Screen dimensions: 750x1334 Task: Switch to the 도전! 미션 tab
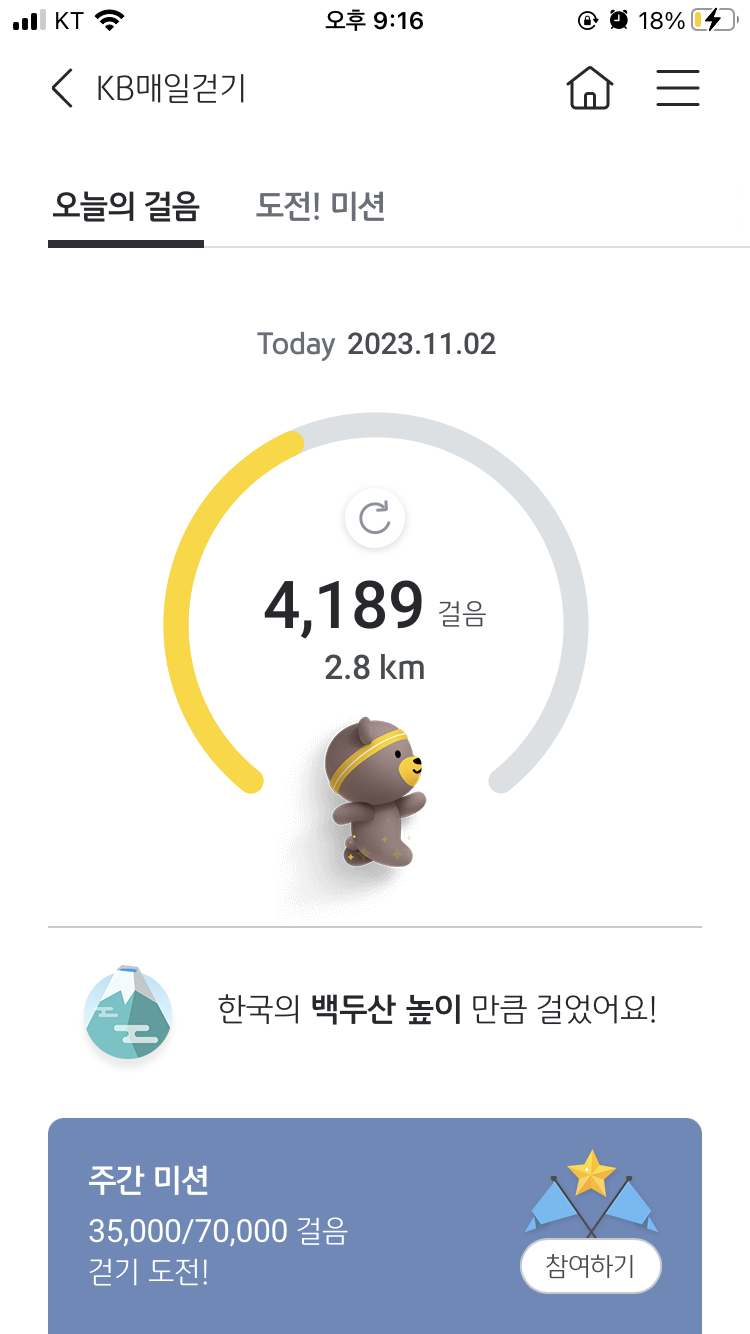tap(321, 207)
